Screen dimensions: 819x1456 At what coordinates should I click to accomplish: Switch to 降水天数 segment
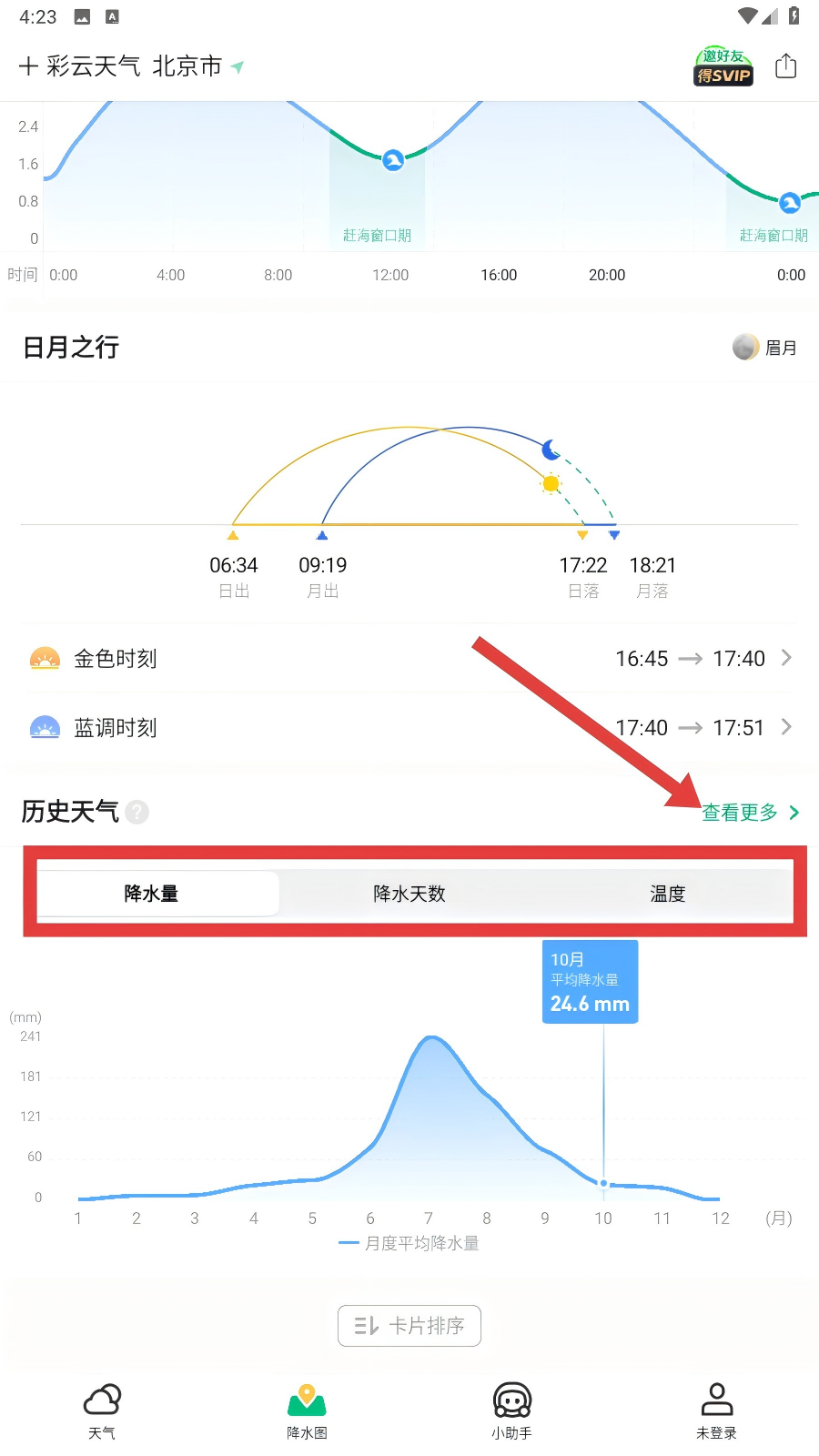point(409,894)
